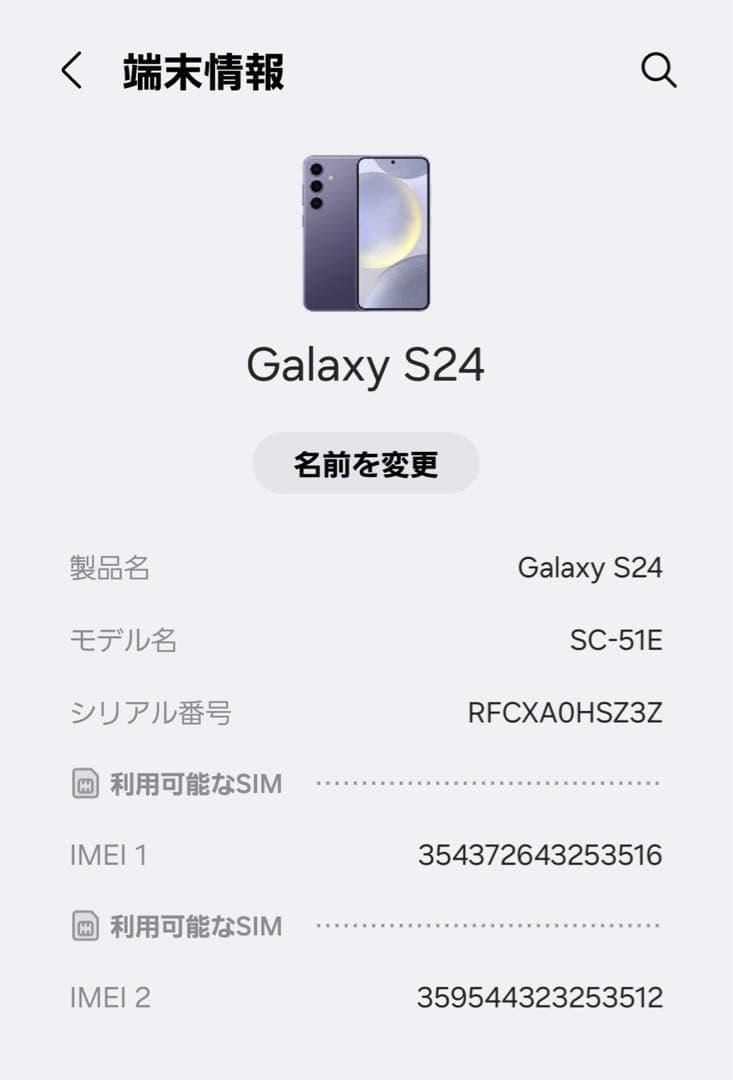Viewport: 733px width, 1080px height.
Task: Open search from the top right icon
Action: [659, 71]
